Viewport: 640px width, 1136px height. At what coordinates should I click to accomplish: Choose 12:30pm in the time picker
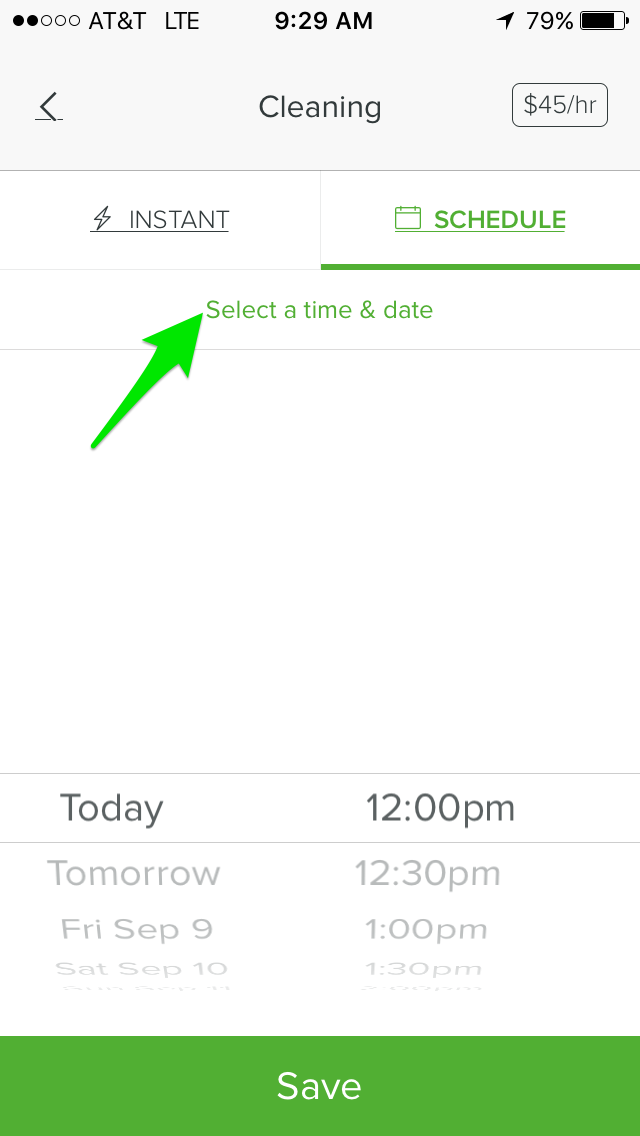[x=428, y=874]
